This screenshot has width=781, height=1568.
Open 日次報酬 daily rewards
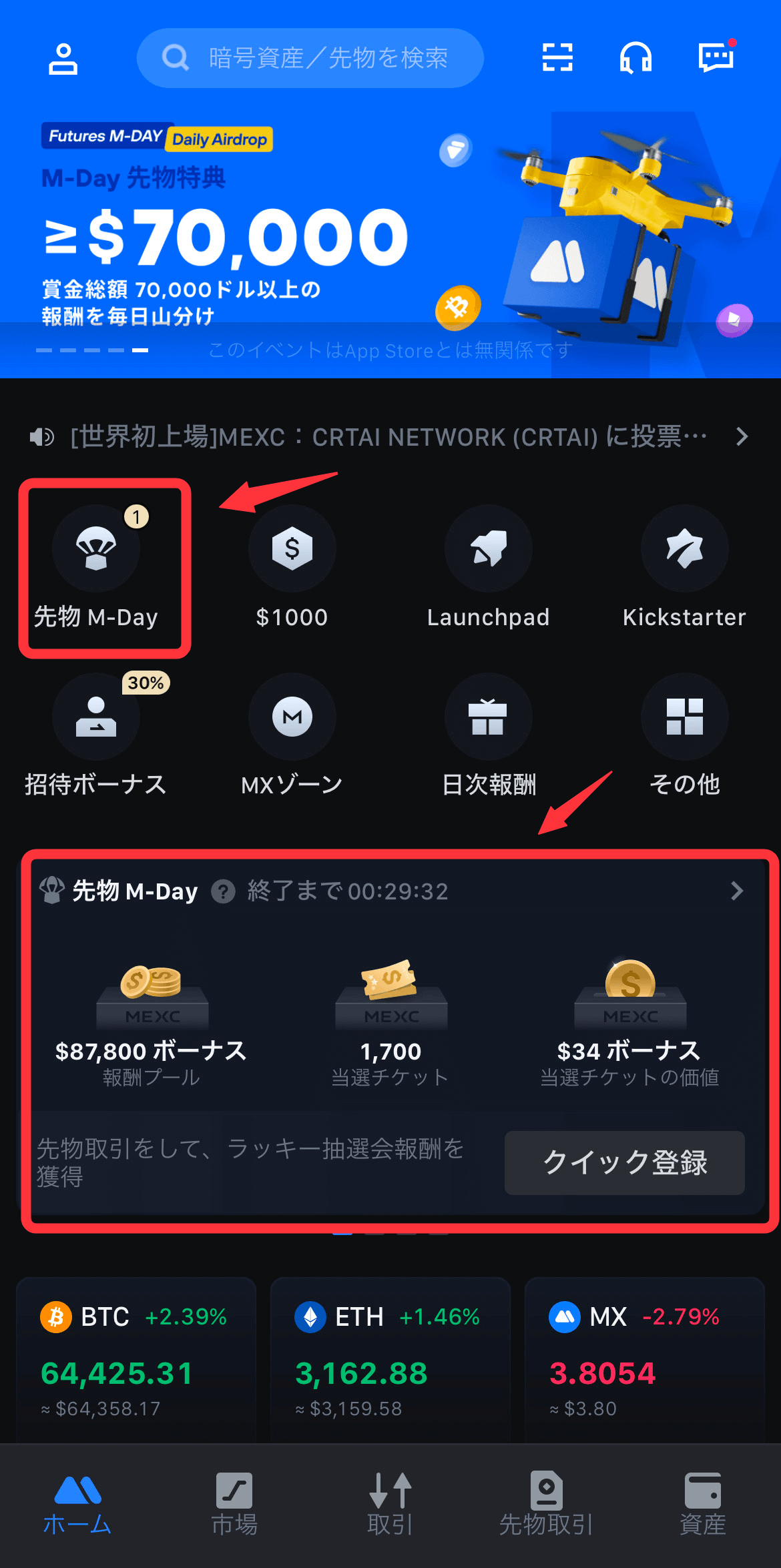coord(488,734)
